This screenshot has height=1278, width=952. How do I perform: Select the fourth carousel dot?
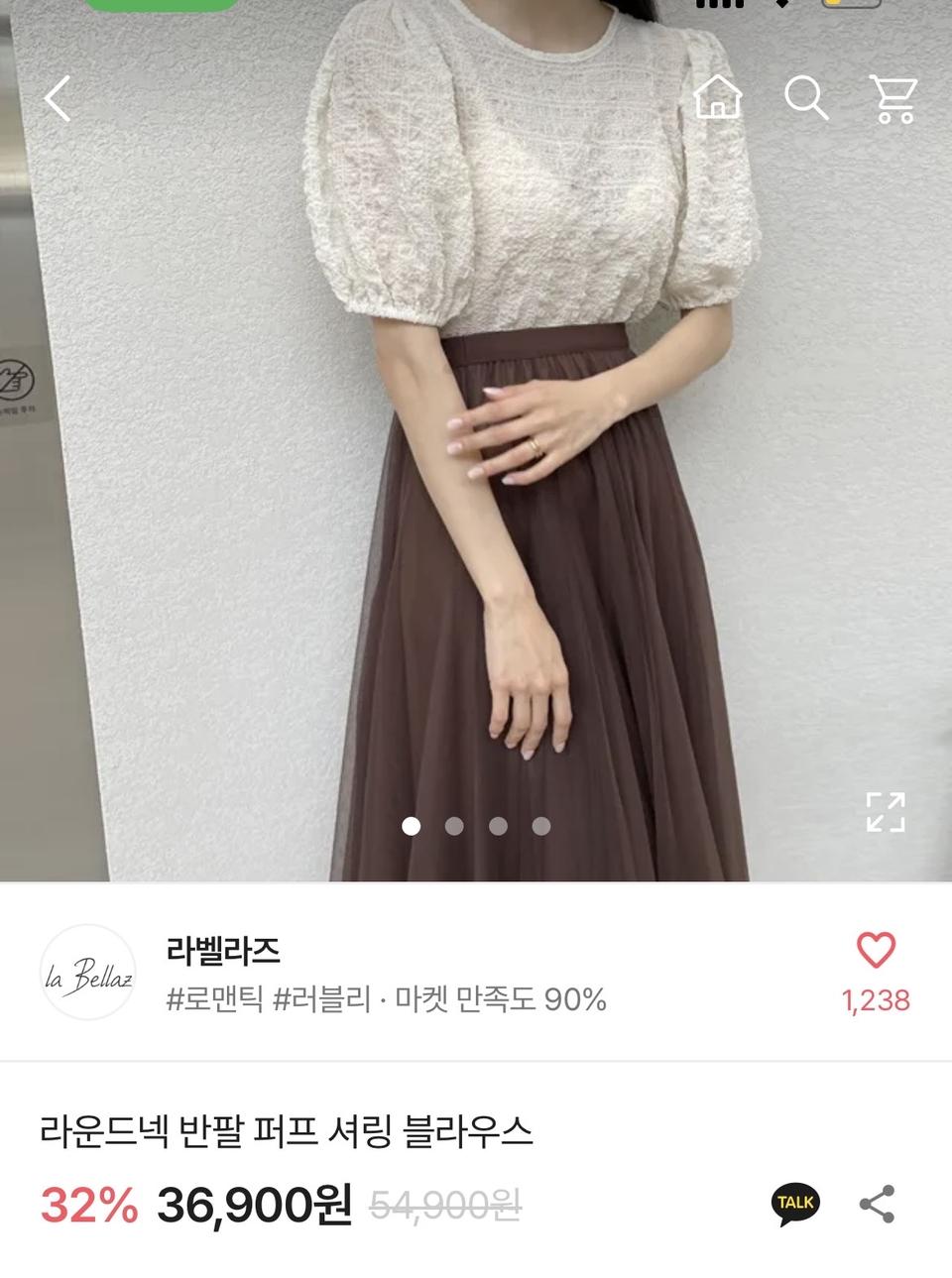[540, 824]
